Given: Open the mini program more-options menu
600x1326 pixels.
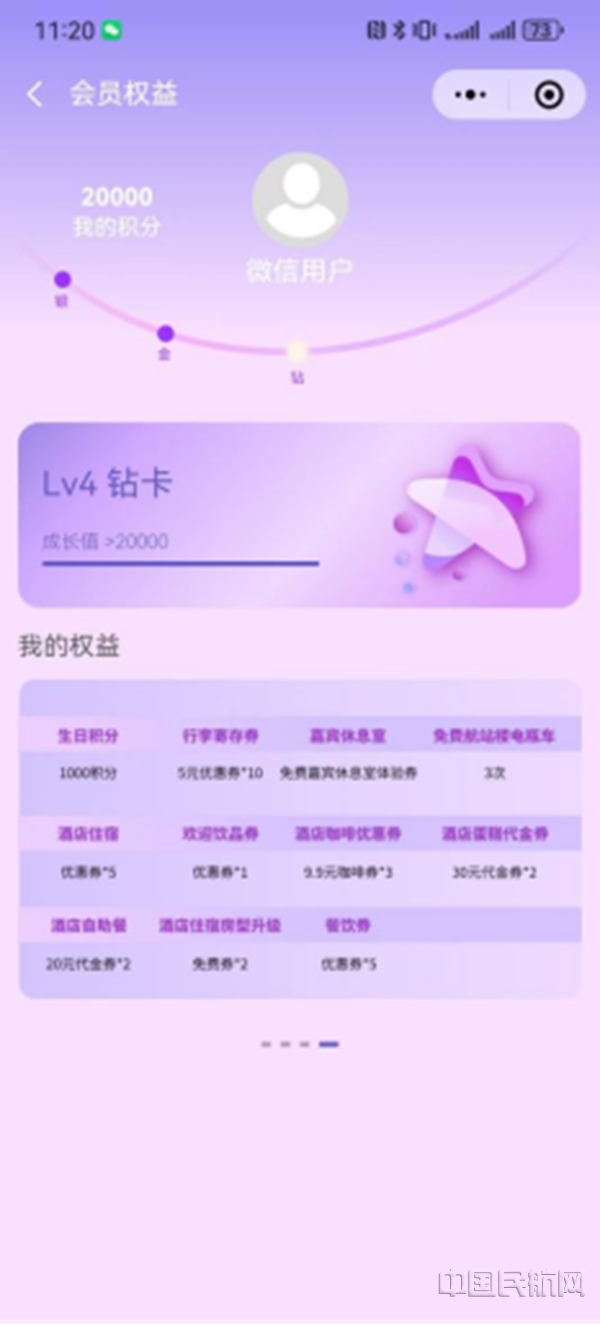Looking at the screenshot, I should pos(470,95).
